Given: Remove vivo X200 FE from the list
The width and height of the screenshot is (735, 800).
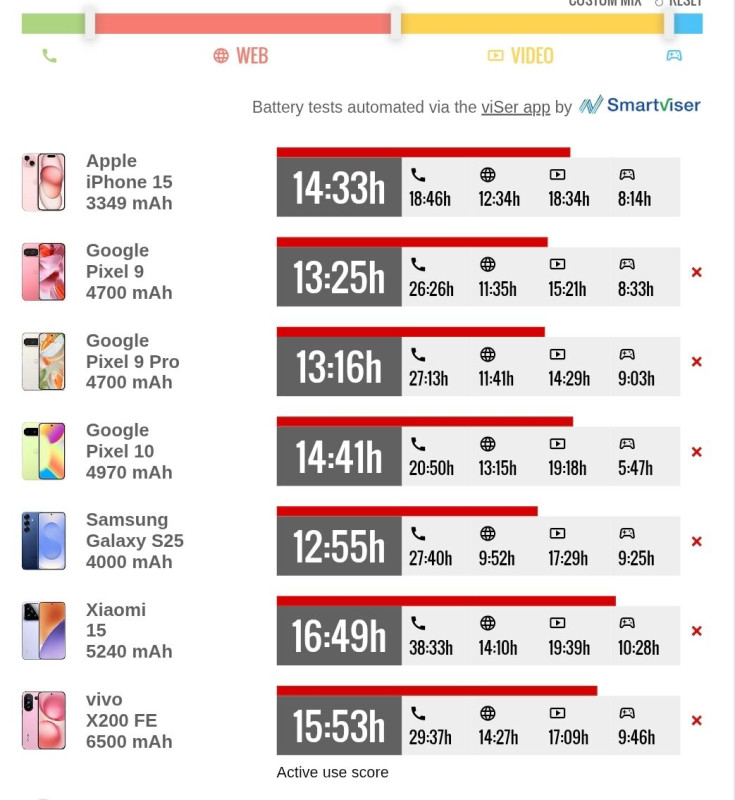Looking at the screenshot, I should click(697, 721).
